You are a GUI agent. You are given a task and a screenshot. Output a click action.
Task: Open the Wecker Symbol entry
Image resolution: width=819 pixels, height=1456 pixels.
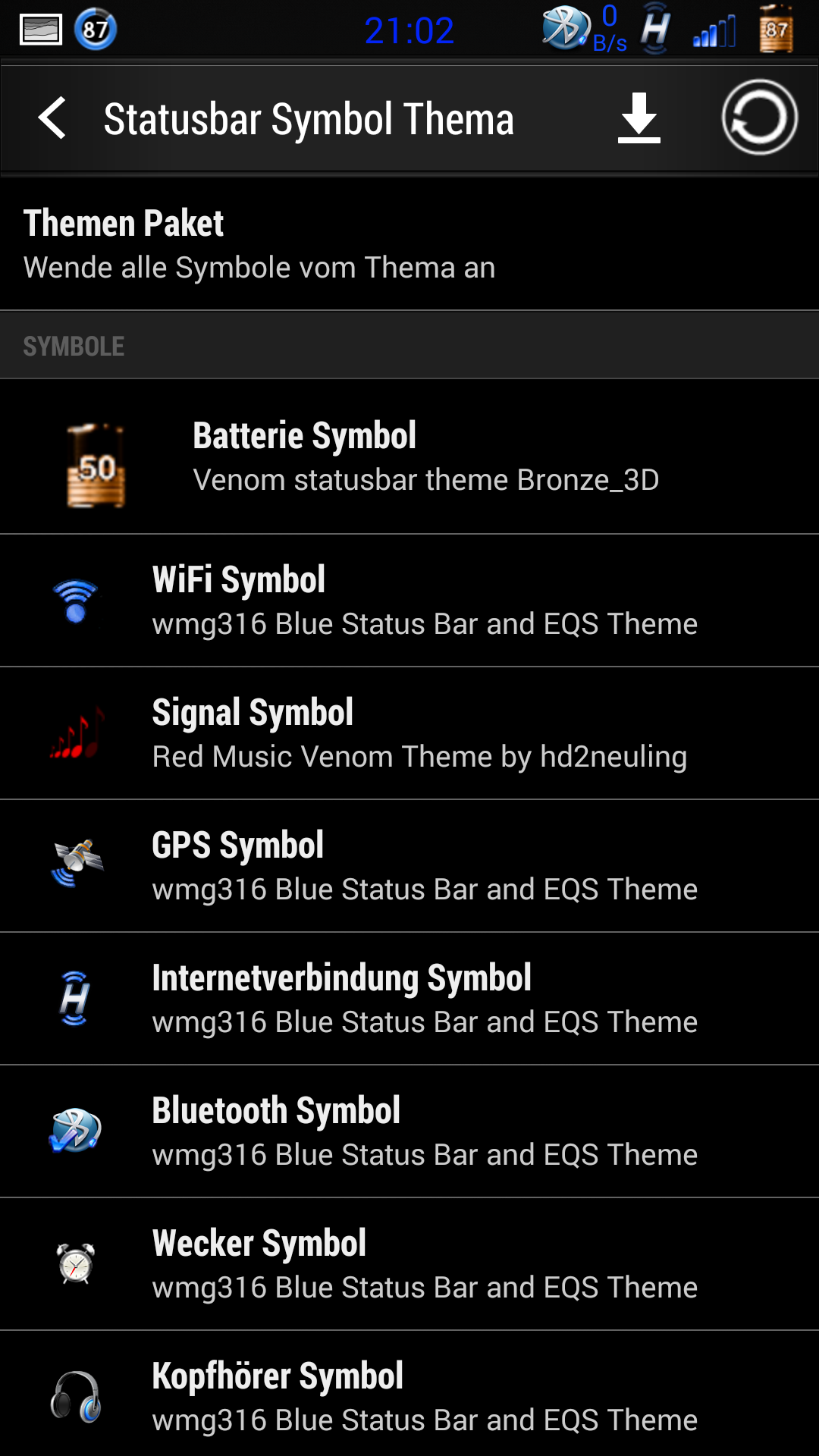point(409,1264)
